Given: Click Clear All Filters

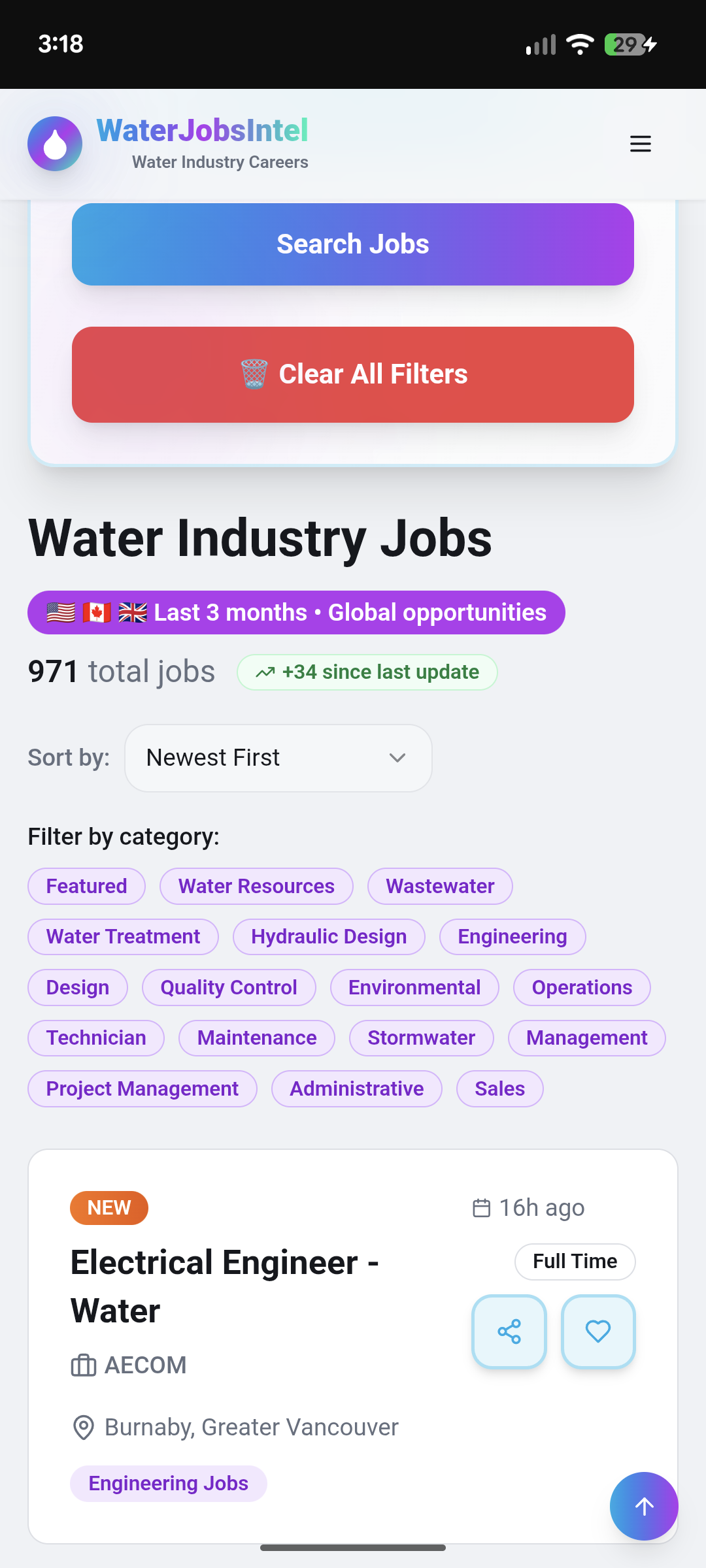Looking at the screenshot, I should pos(352,374).
